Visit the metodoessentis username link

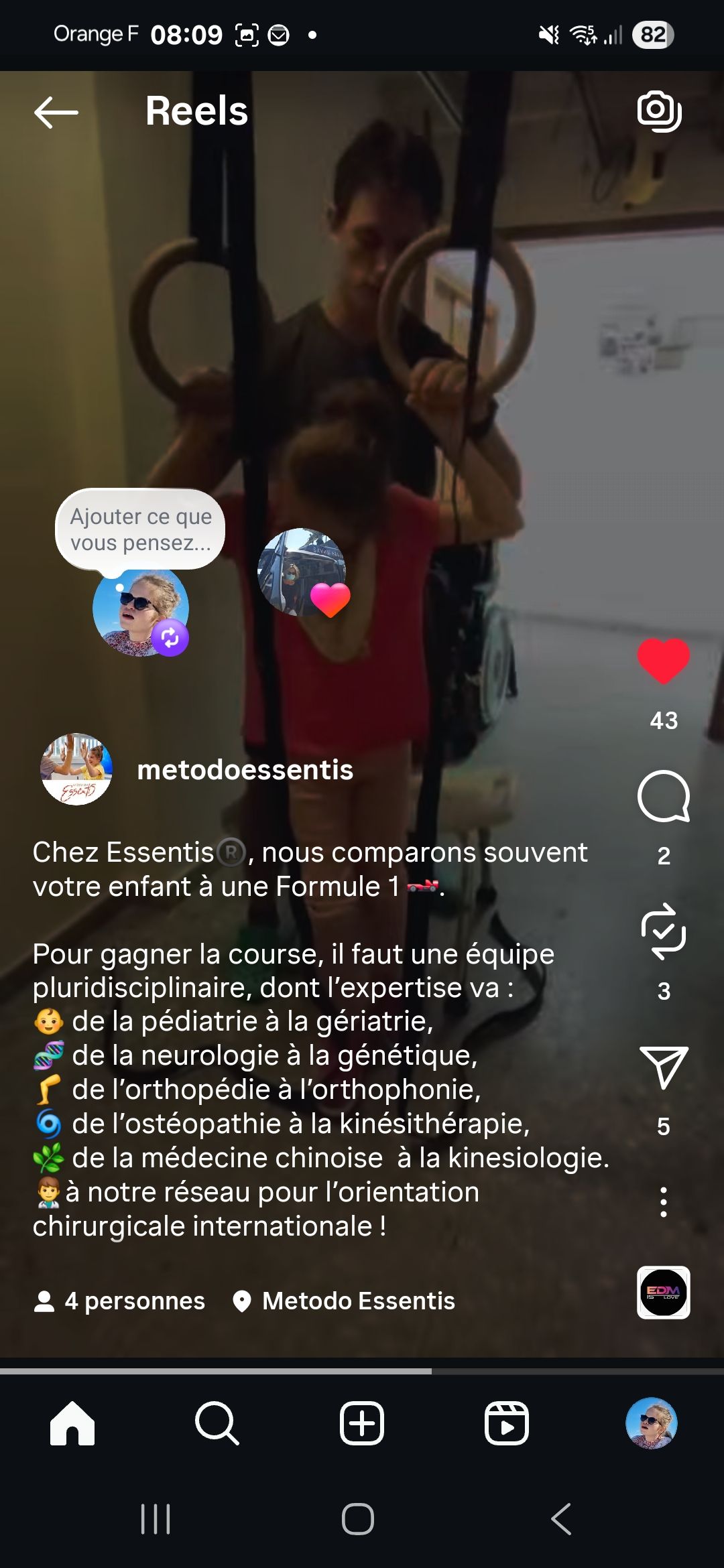(245, 770)
